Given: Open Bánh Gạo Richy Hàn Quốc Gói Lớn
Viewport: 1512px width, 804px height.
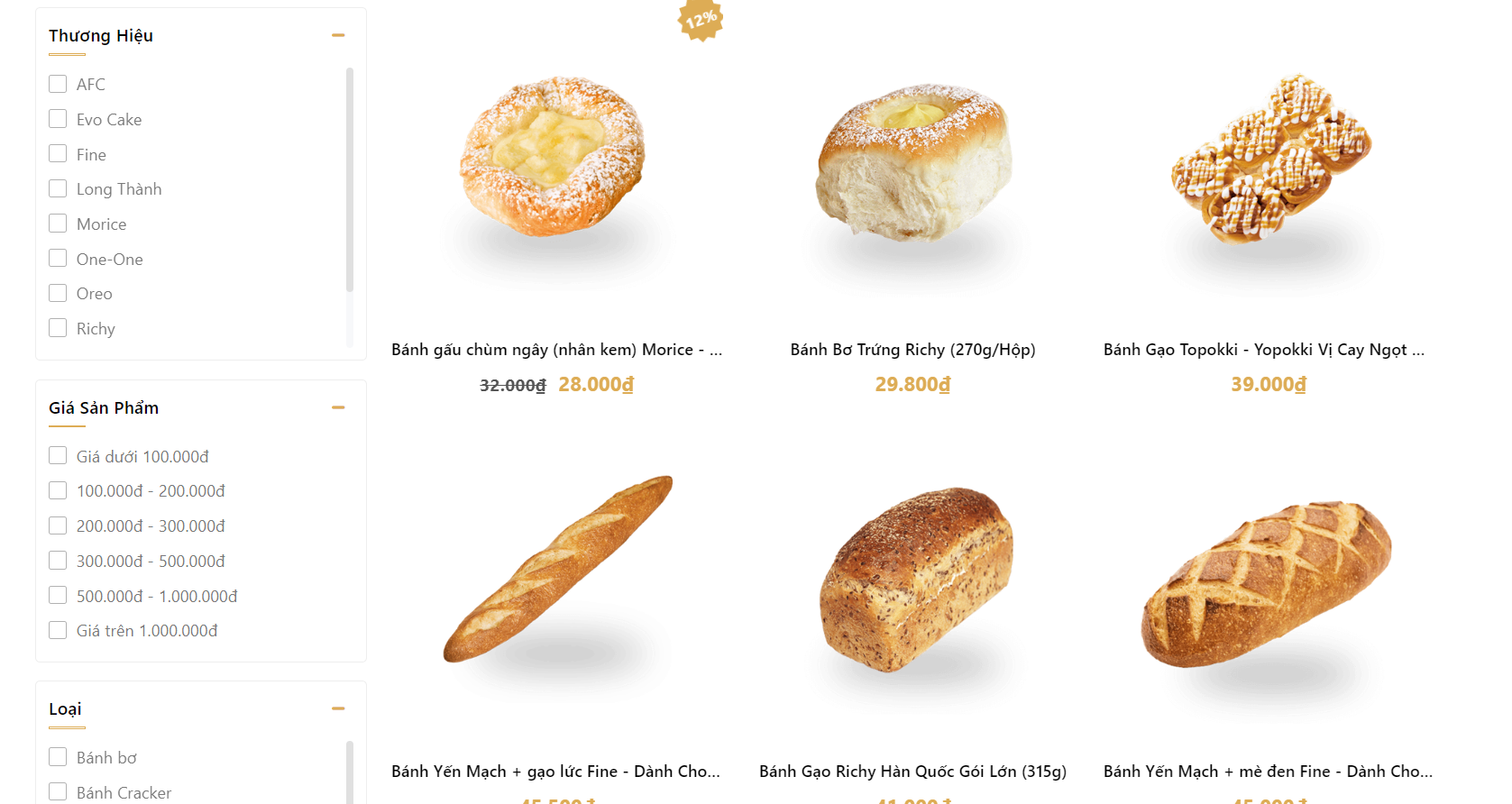Looking at the screenshot, I should tap(912, 772).
